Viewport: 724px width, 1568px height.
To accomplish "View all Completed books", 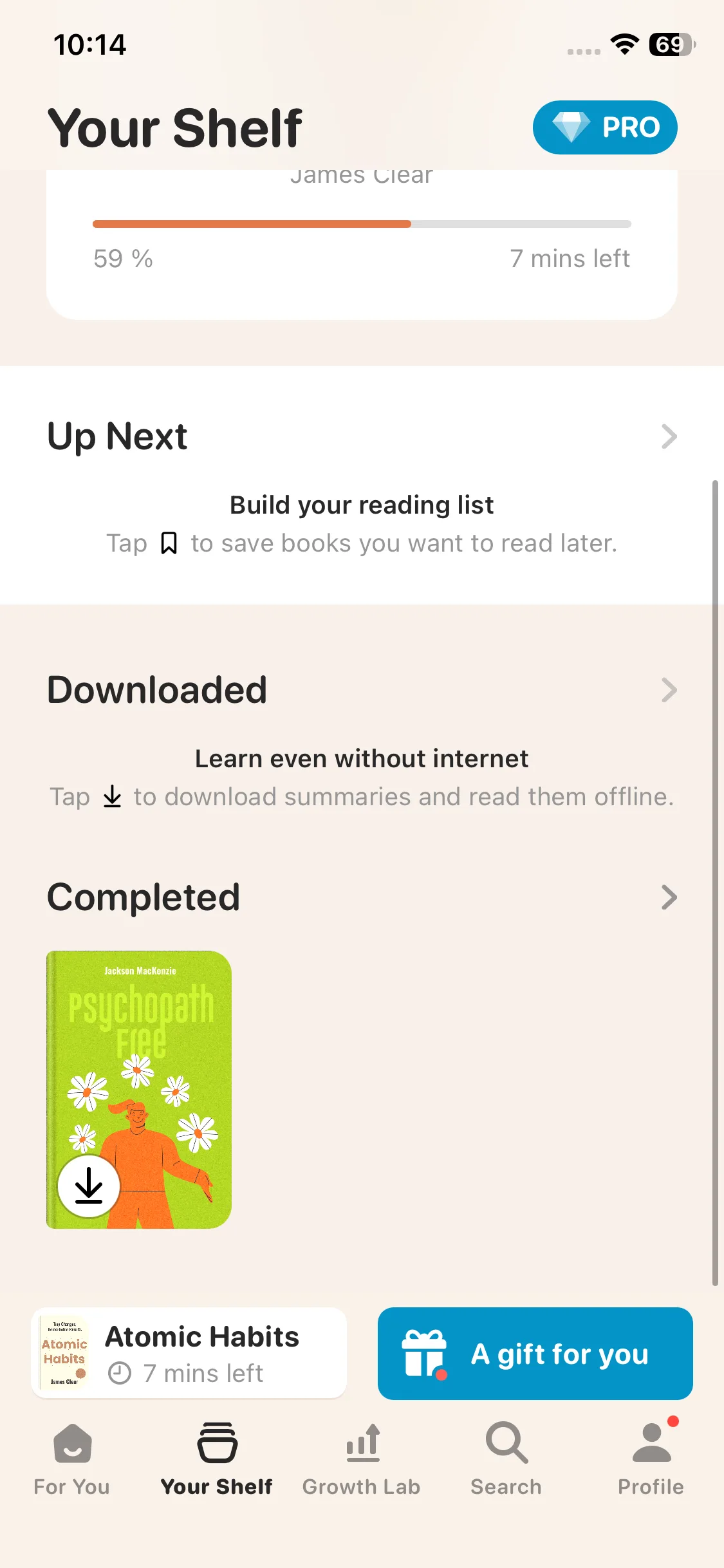I will [x=669, y=897].
